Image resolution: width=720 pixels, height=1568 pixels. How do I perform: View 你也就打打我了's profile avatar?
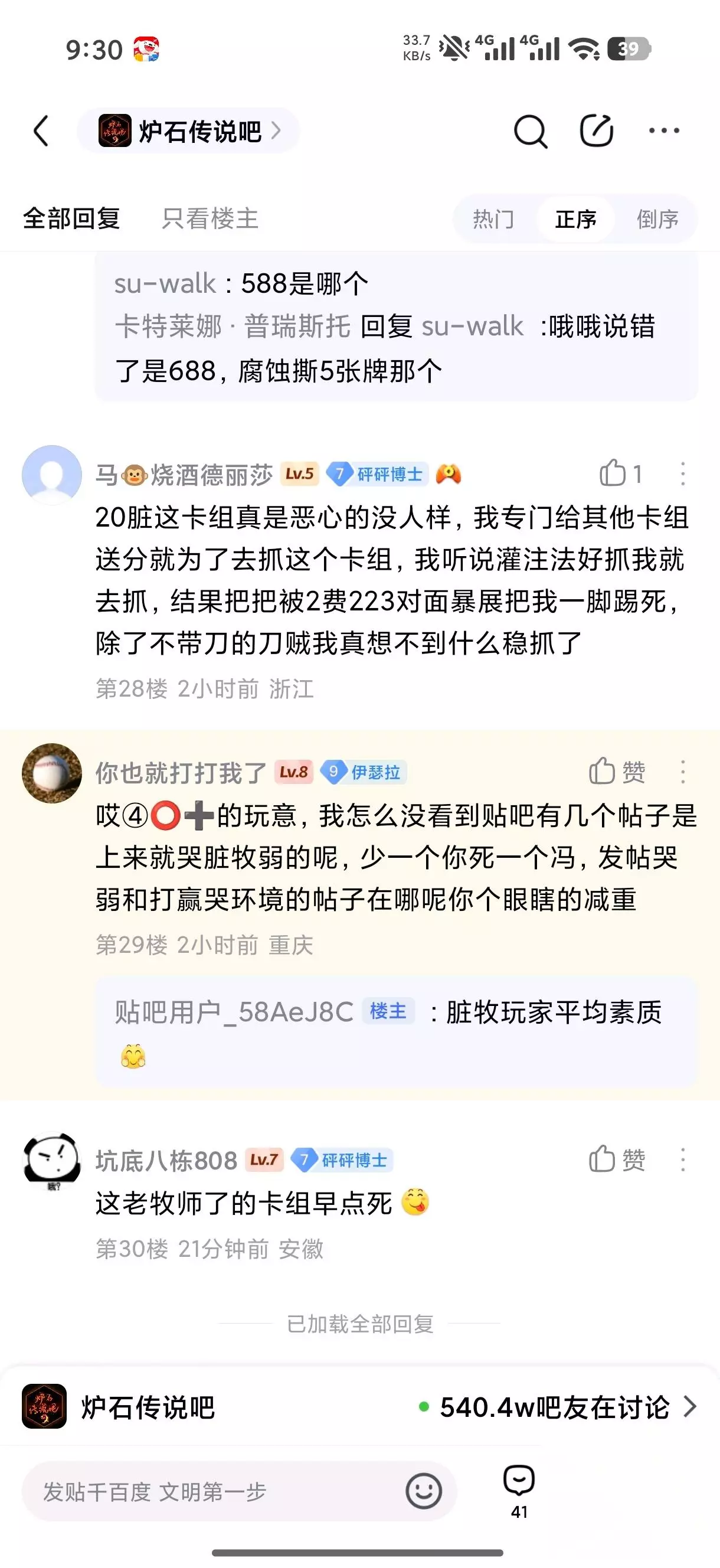point(52,773)
